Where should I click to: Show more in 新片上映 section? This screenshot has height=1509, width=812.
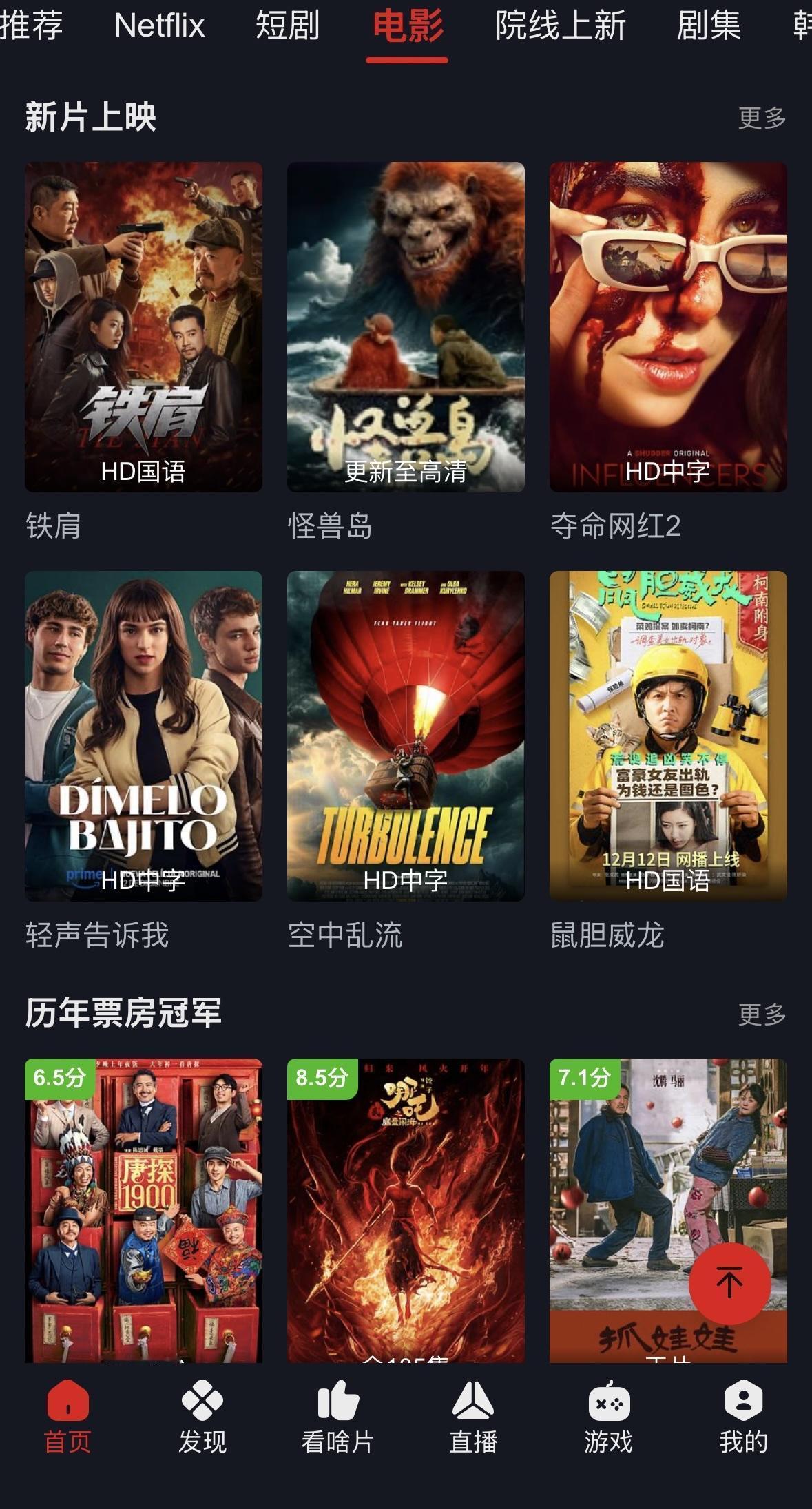pos(762,118)
